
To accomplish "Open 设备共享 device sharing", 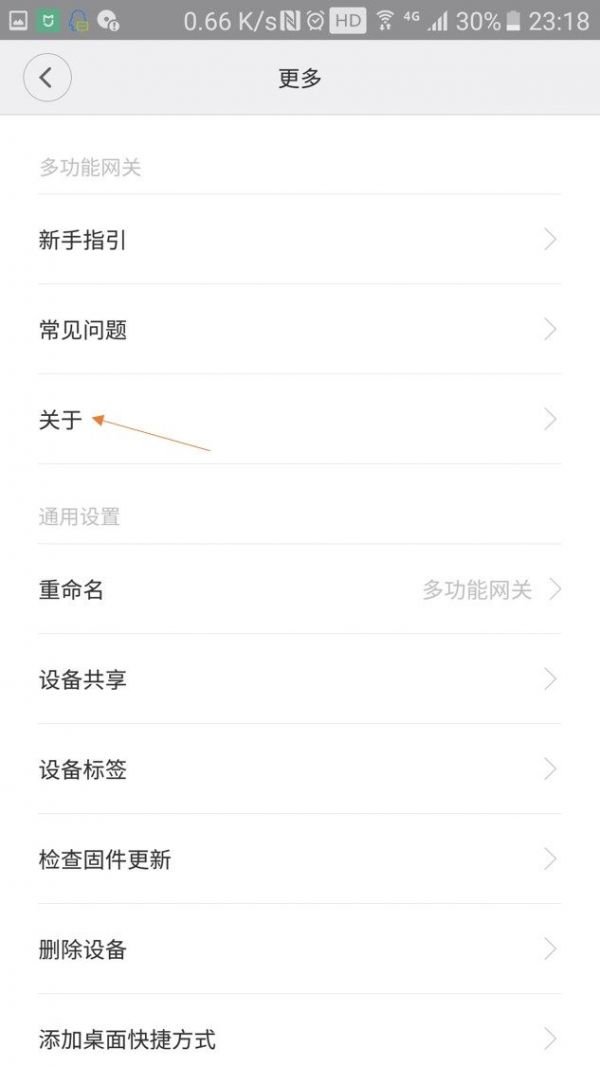I will tap(300, 680).
